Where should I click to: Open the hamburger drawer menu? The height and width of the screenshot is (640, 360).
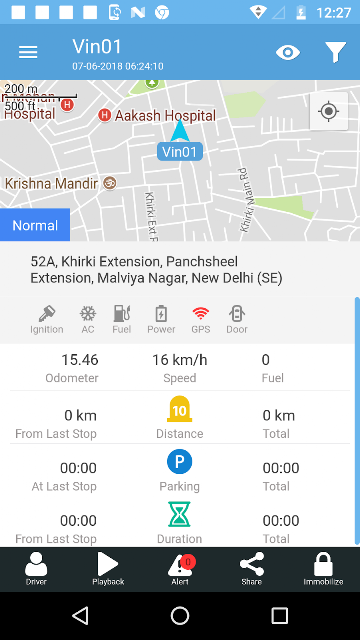[28, 52]
